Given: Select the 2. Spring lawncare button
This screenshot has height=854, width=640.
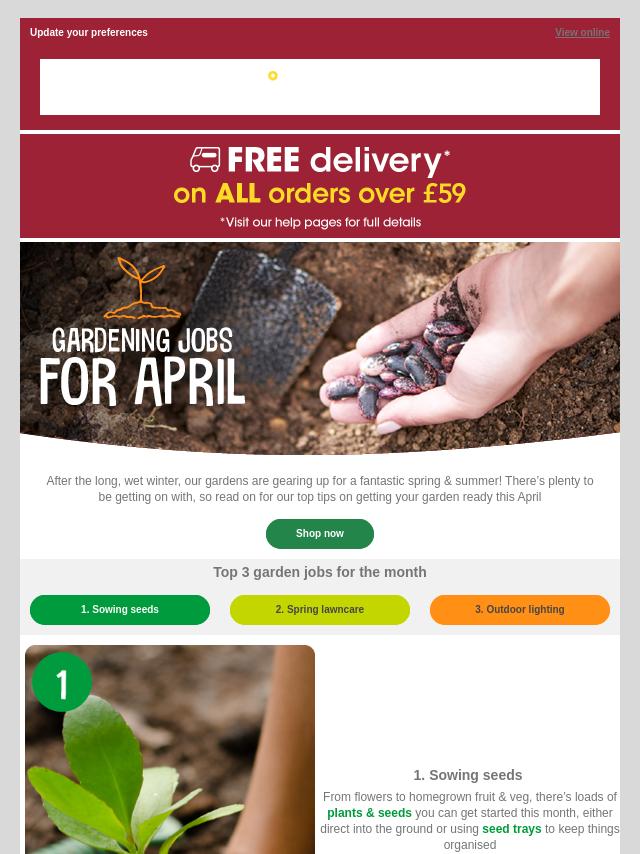Looking at the screenshot, I should pos(320,610).
